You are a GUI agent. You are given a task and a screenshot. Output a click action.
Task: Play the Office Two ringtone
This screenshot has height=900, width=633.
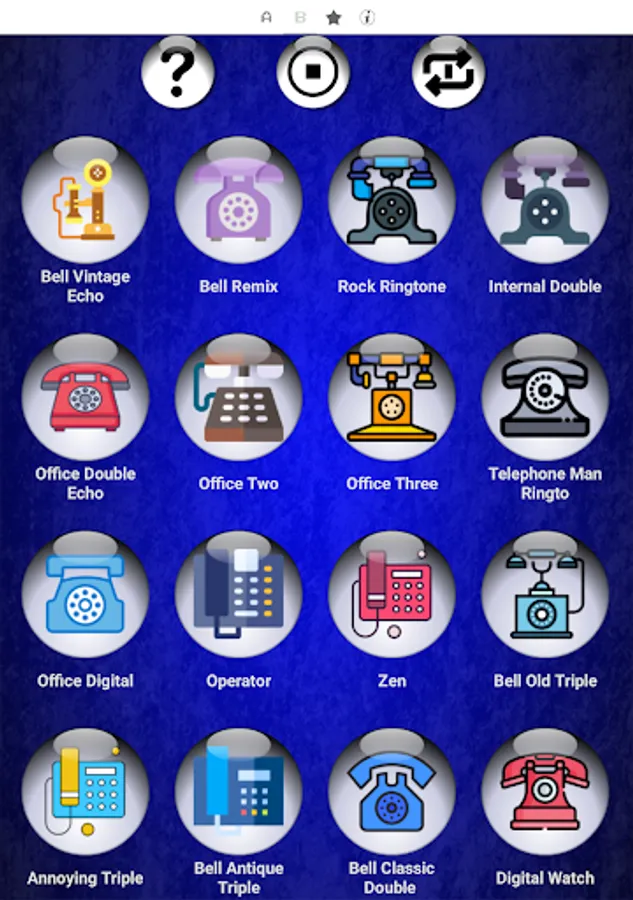coord(239,397)
